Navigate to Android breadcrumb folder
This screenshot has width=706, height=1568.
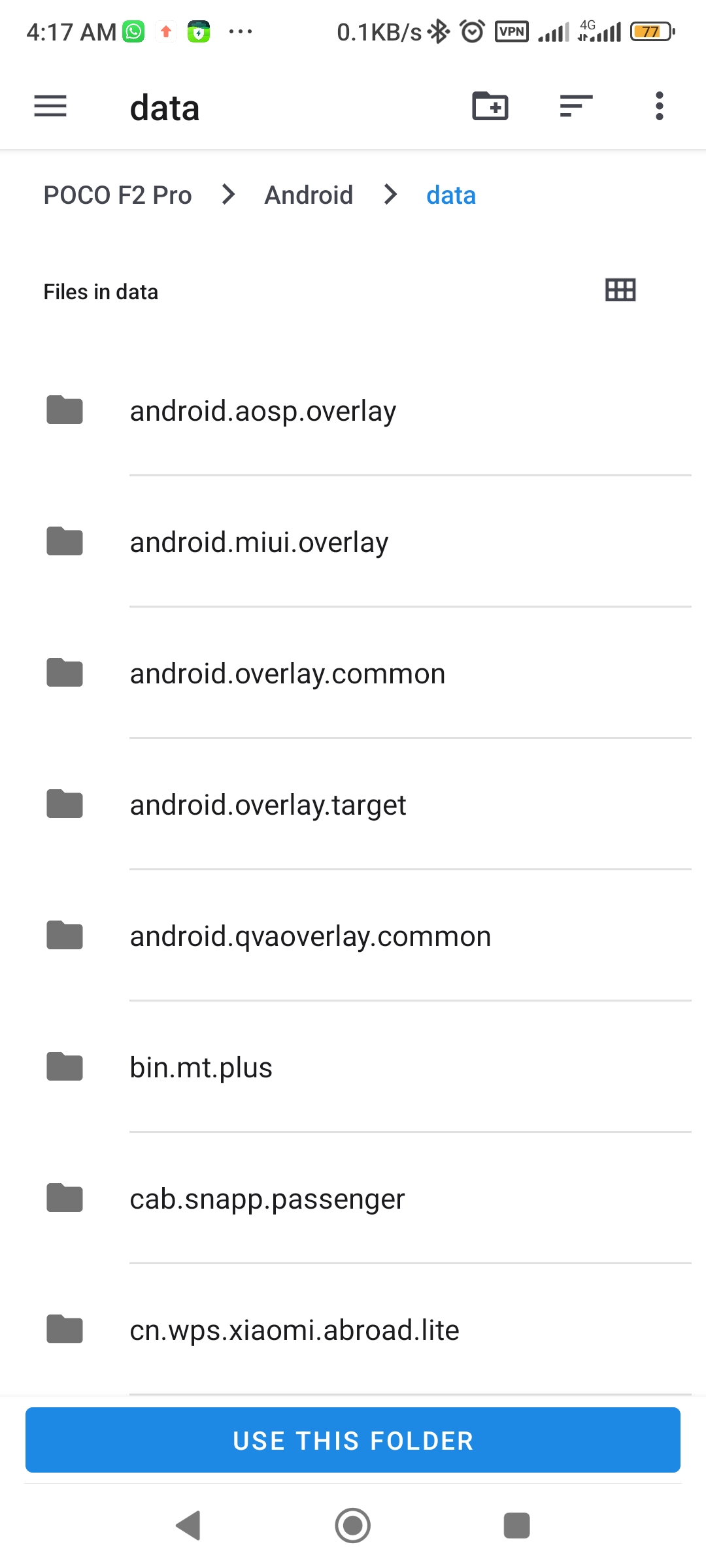(x=309, y=195)
